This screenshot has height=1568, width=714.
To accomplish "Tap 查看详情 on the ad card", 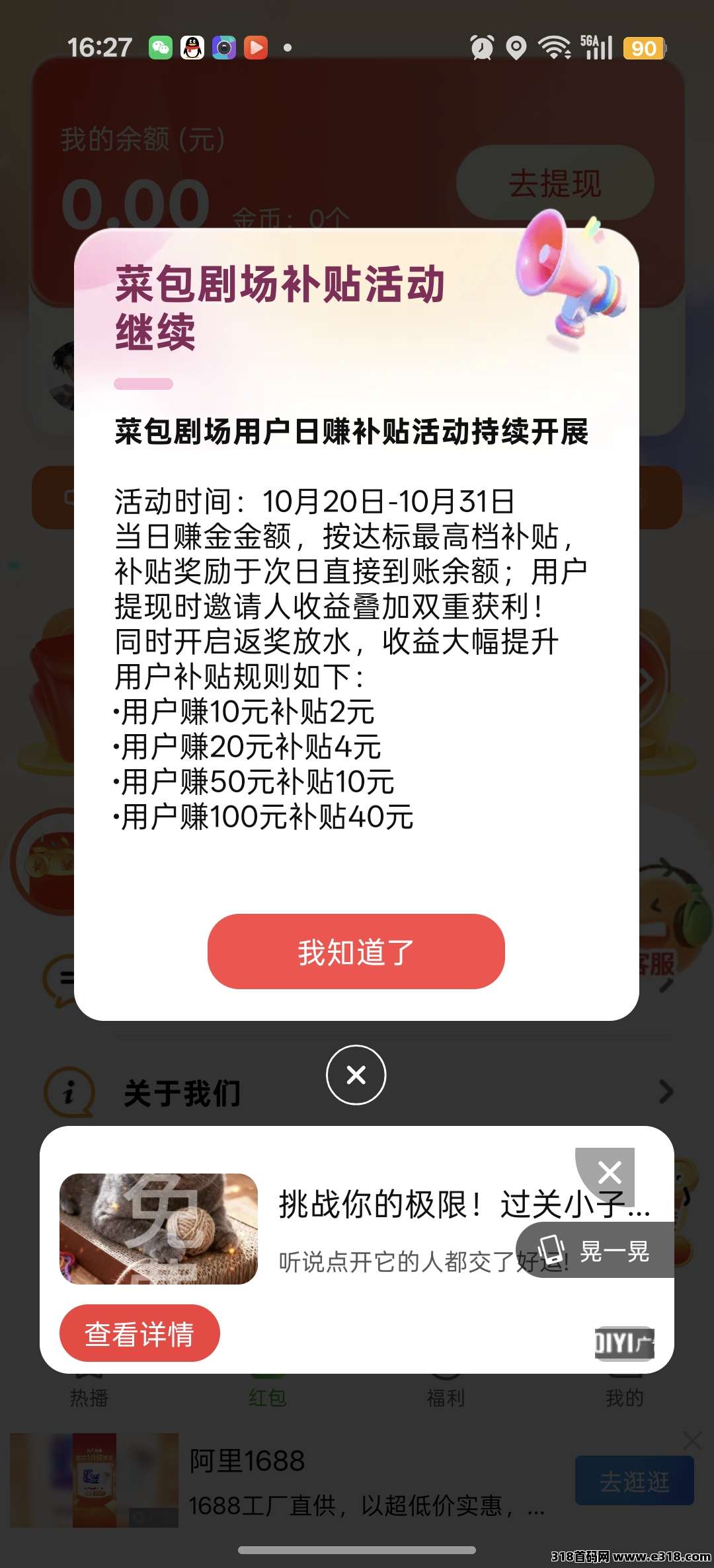I will (x=139, y=1333).
